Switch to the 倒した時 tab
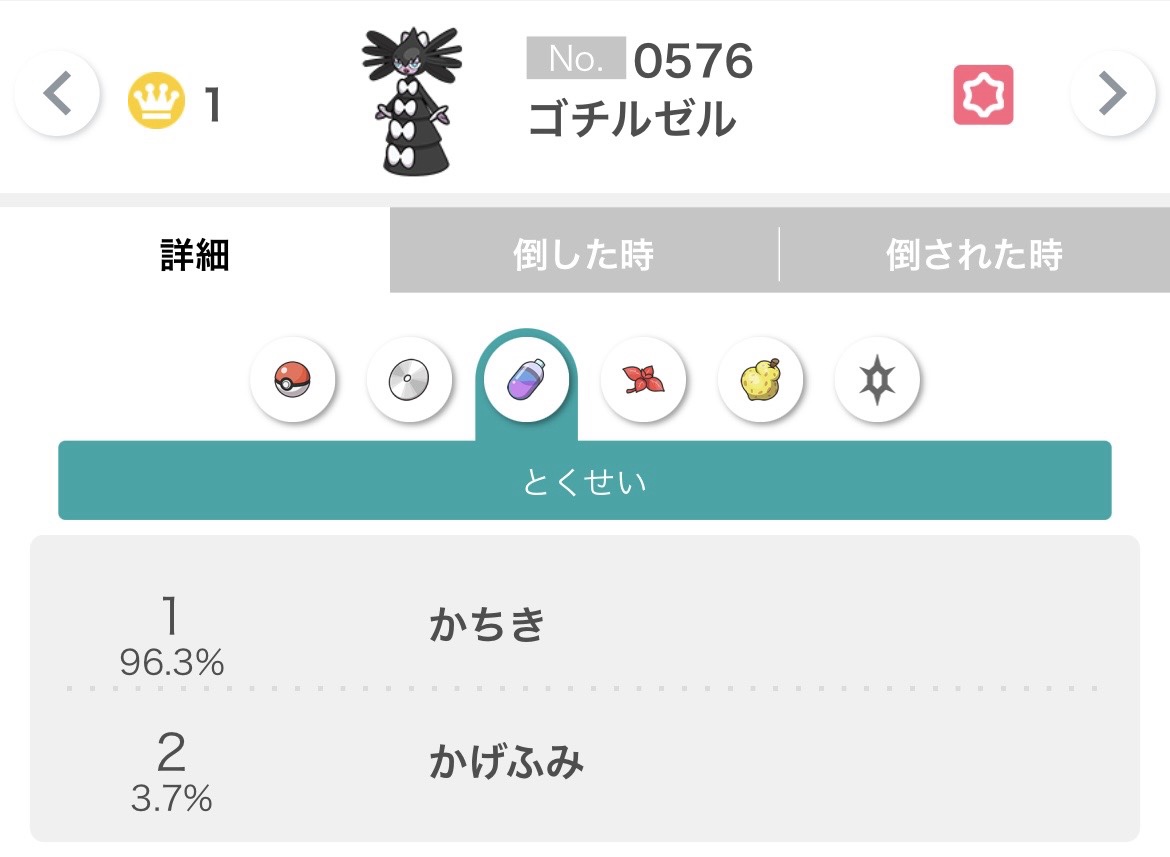The width and height of the screenshot is (1170, 857). coord(583,254)
